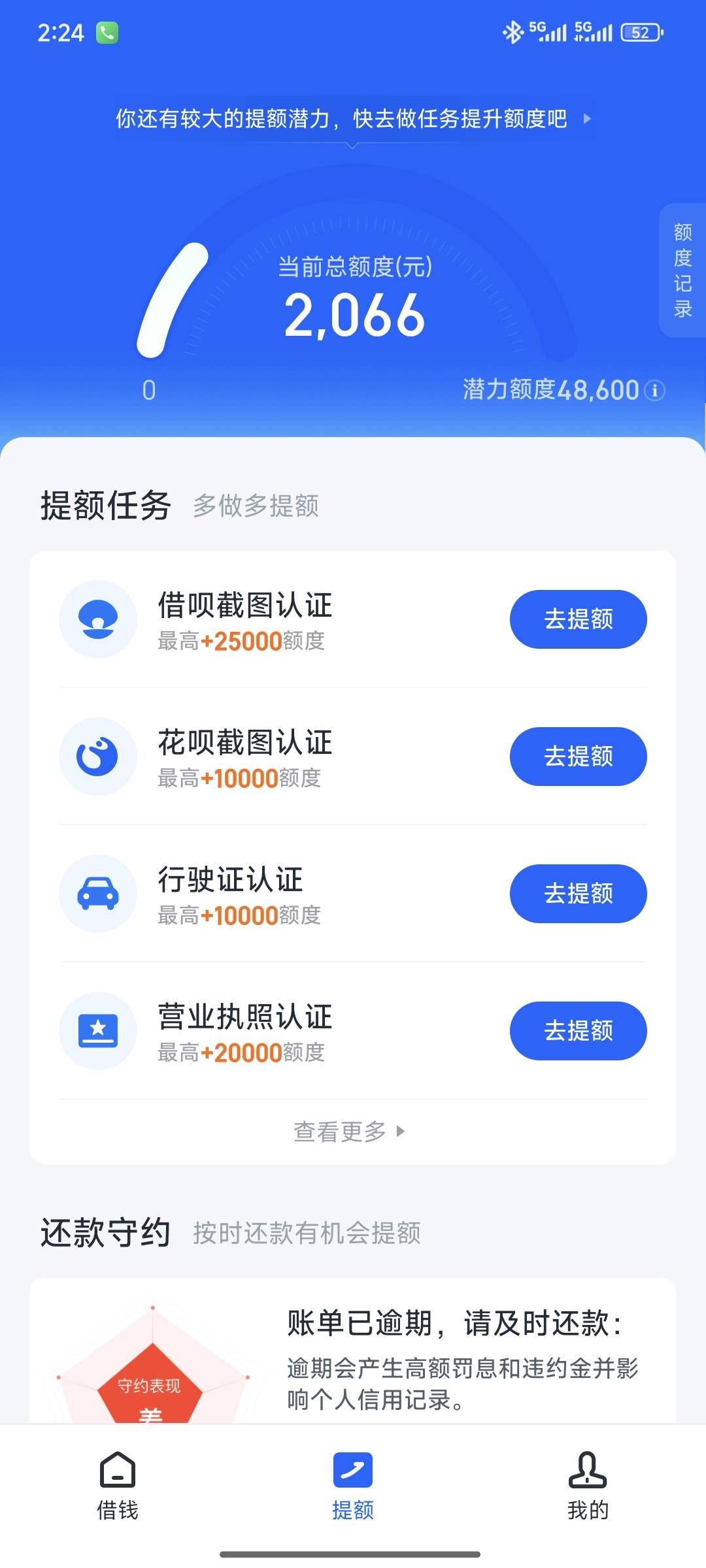Open the 额度记录 side tab
The image size is (706, 1568).
pos(682,270)
